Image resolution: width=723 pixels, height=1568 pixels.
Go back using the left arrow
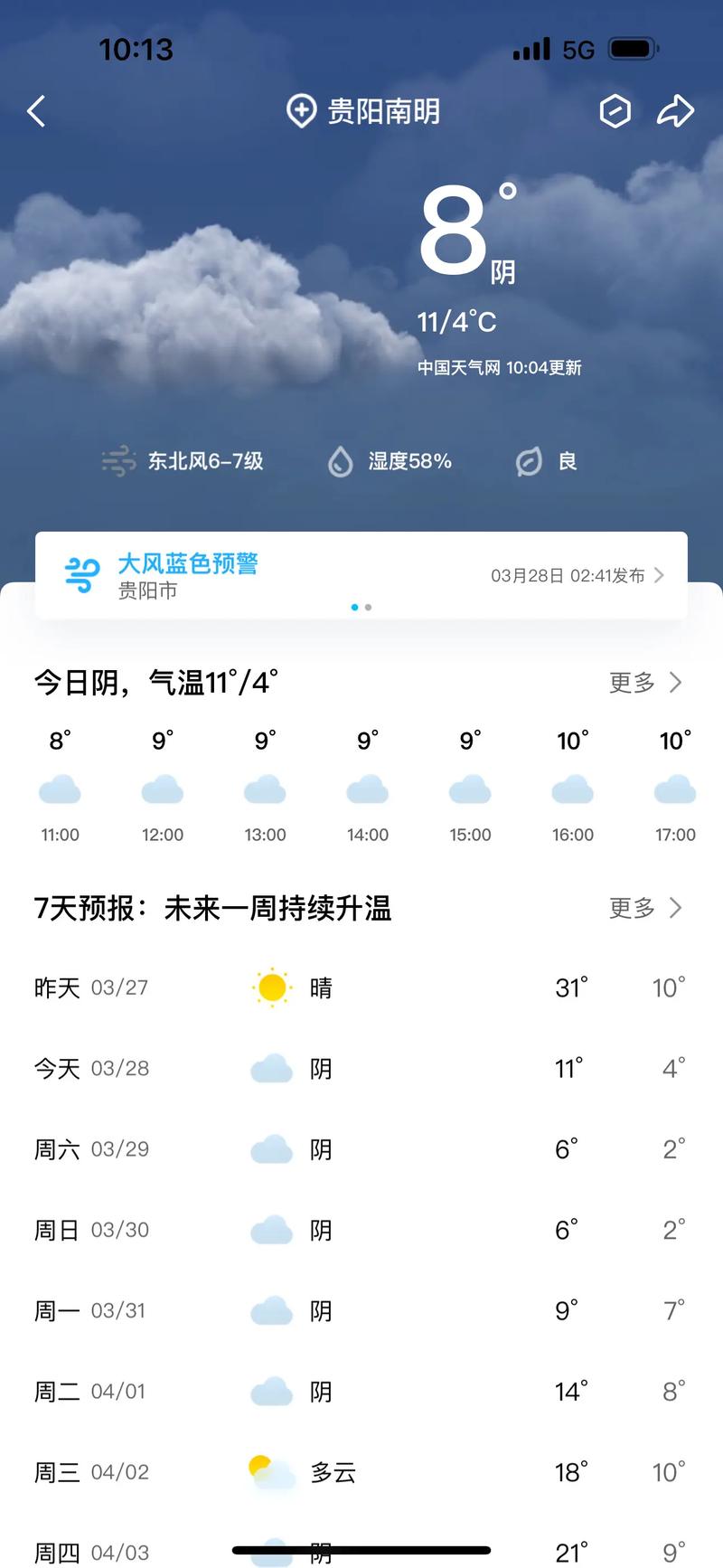tap(36, 110)
